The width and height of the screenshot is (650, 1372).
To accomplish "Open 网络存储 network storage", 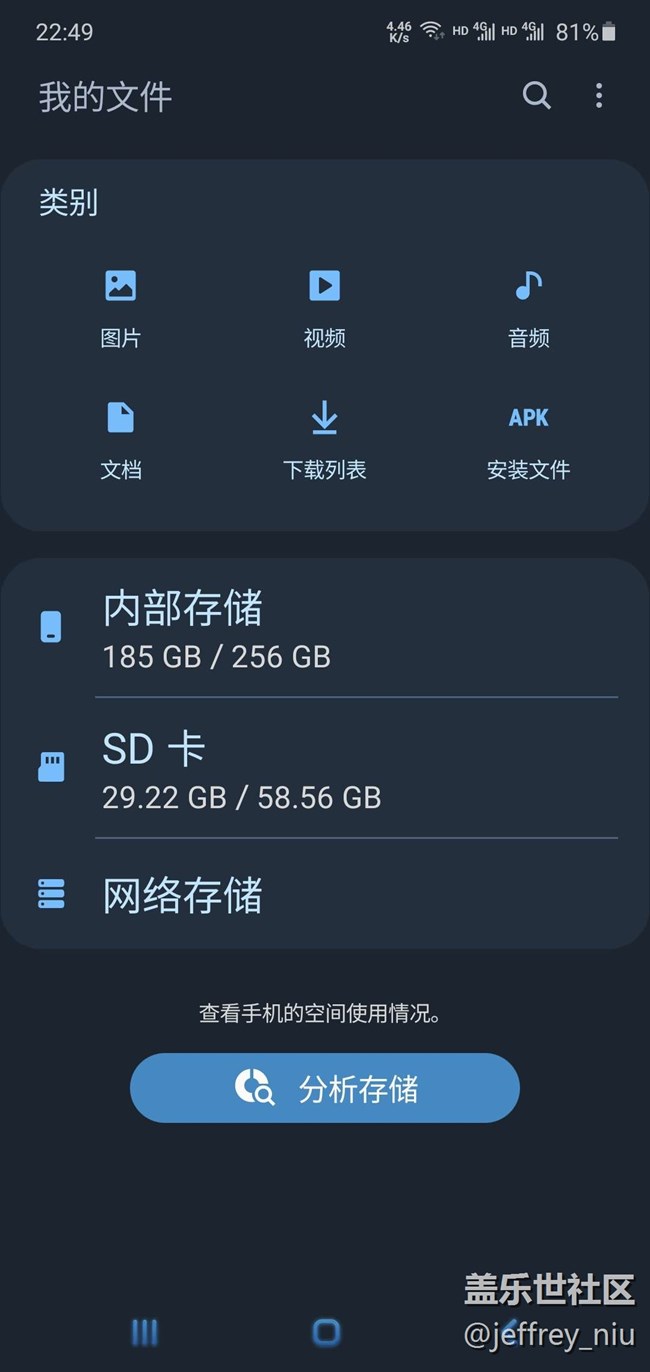I will point(325,894).
